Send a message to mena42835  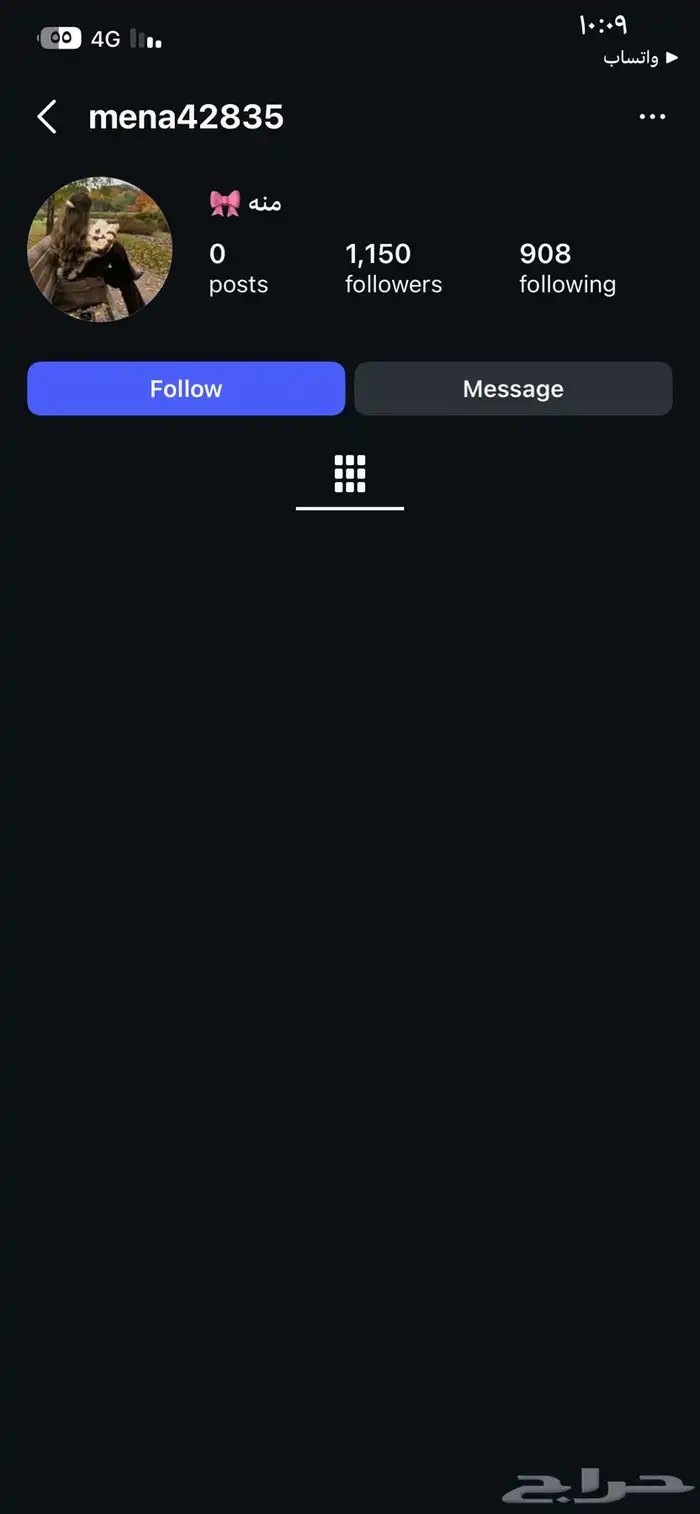(x=513, y=389)
